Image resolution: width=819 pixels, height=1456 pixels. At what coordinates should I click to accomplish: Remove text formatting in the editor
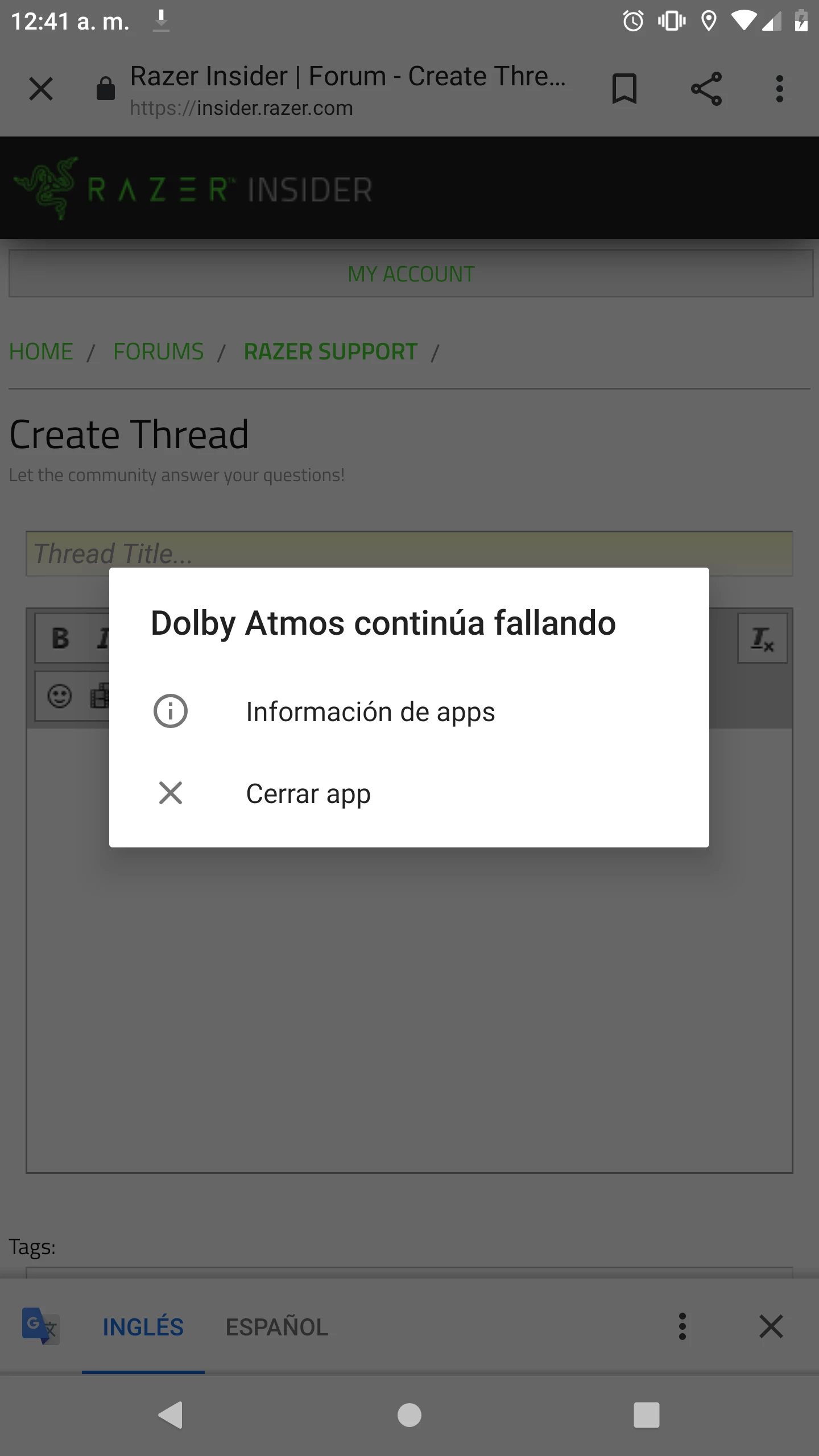[x=762, y=638]
